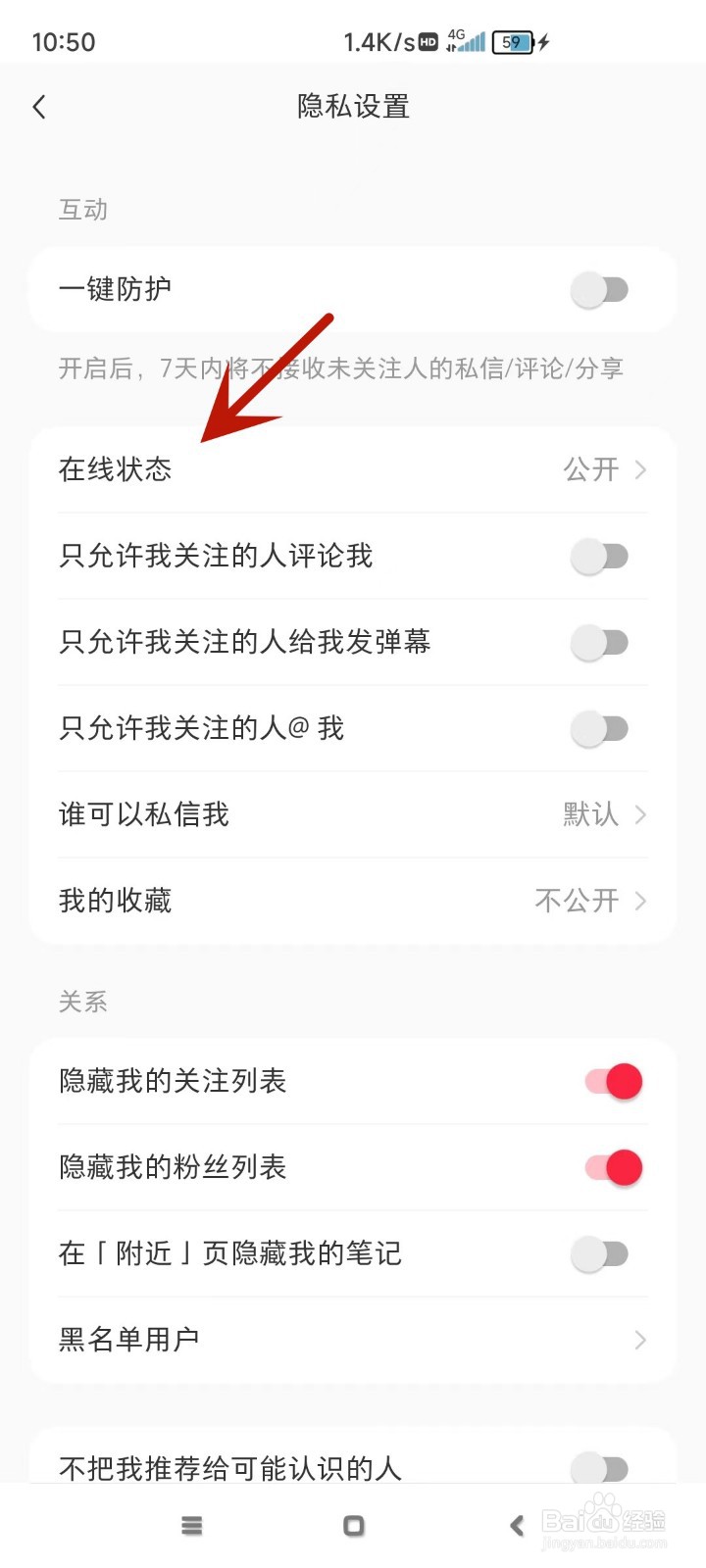Enable 只允许我关注的人@我 switch
The width and height of the screenshot is (706, 1568).
[x=599, y=729]
